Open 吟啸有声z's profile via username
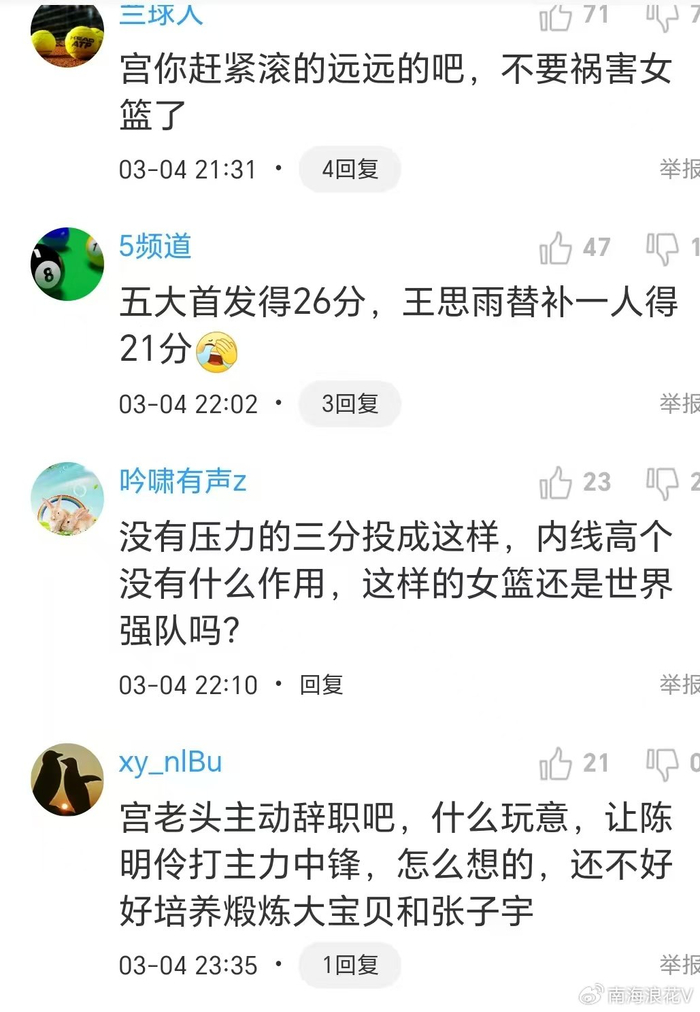Viewport: 700px width, 1012px height. pos(183,481)
